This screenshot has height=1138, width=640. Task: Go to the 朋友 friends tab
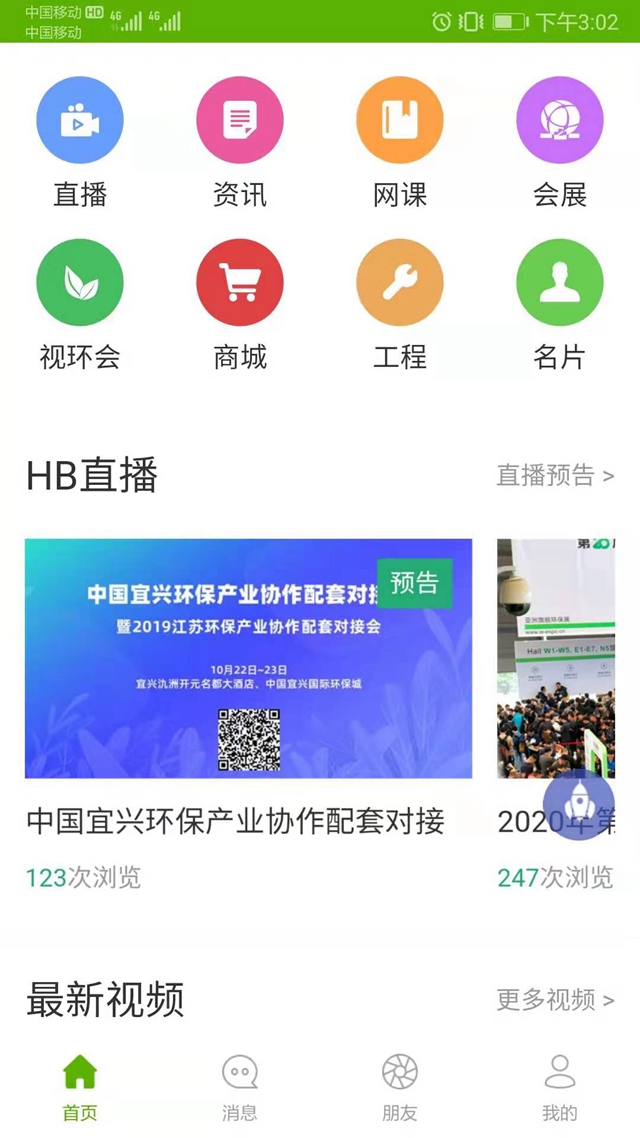coord(400,1087)
